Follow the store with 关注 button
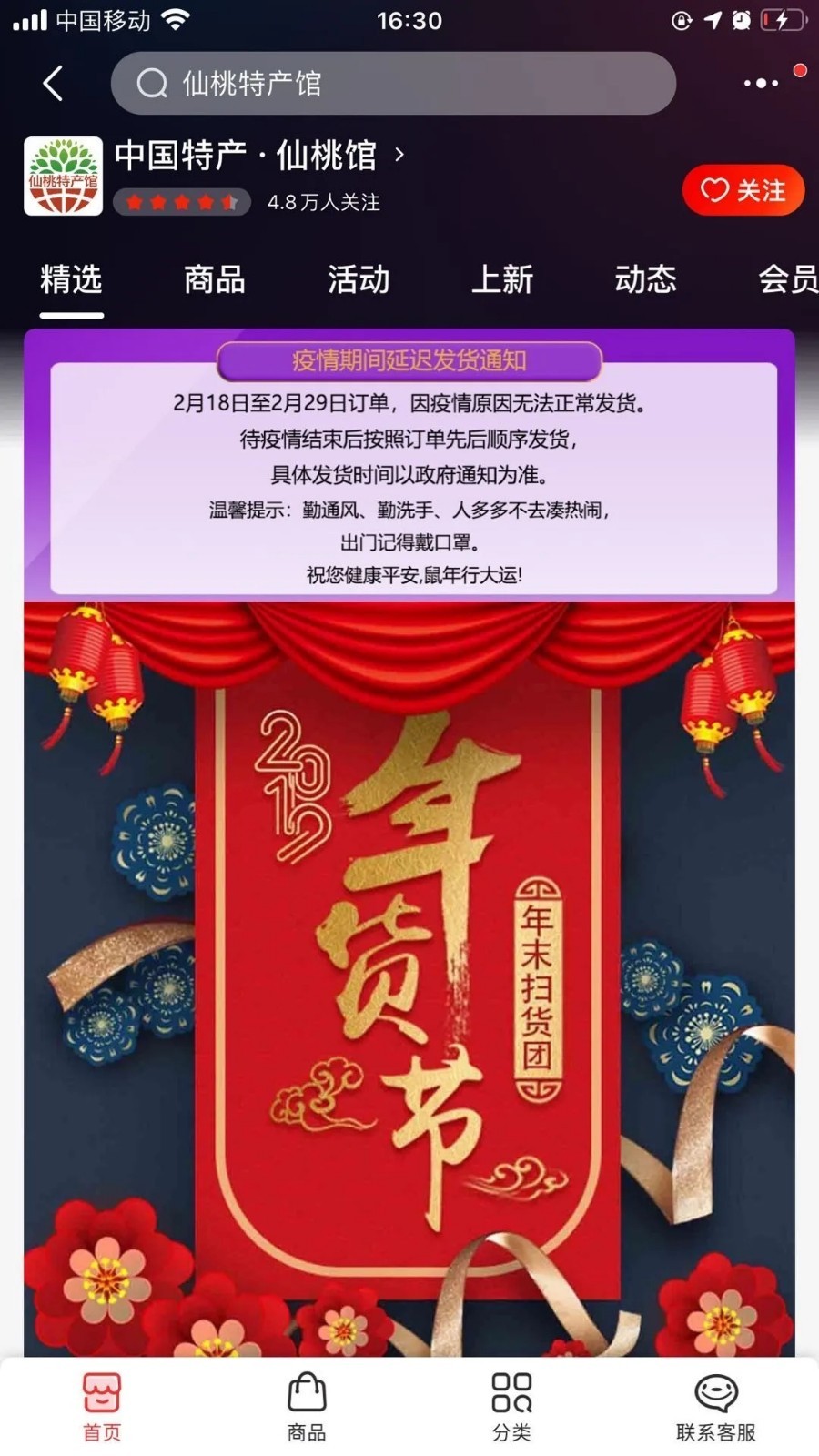Screen dimensions: 819x1456 coord(743,190)
